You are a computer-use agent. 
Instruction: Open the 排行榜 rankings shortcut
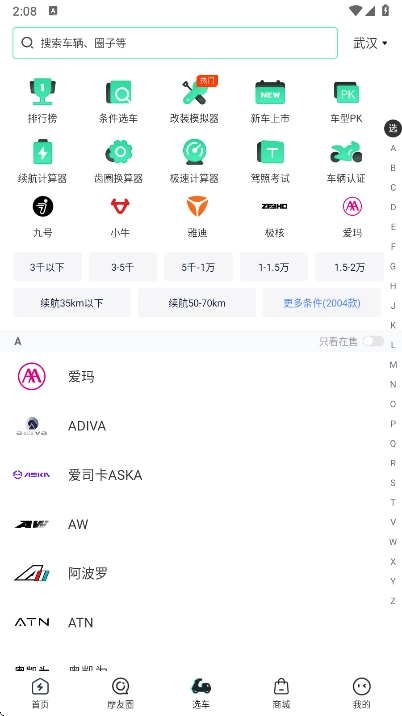42,101
